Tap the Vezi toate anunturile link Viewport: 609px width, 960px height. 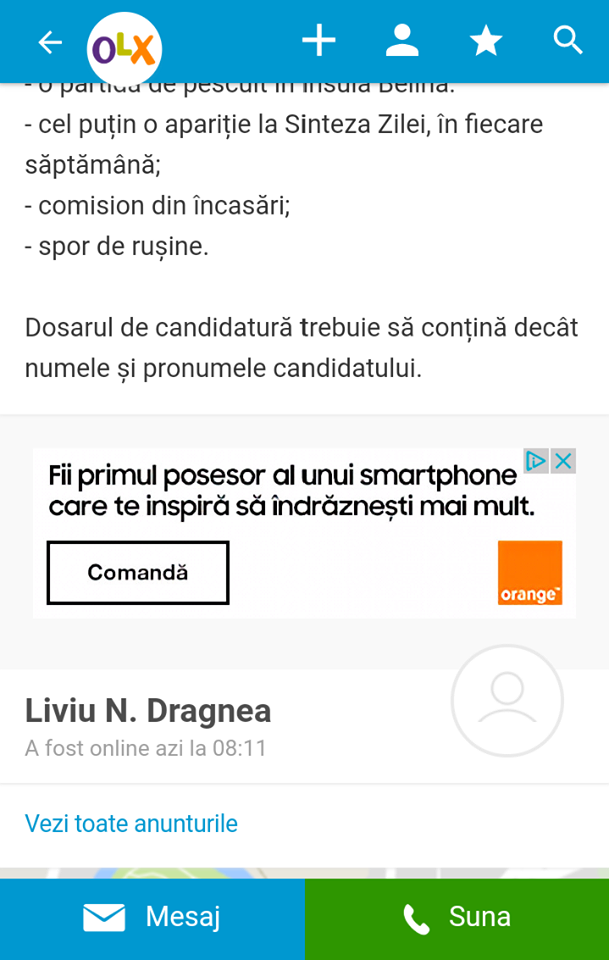click(x=131, y=824)
